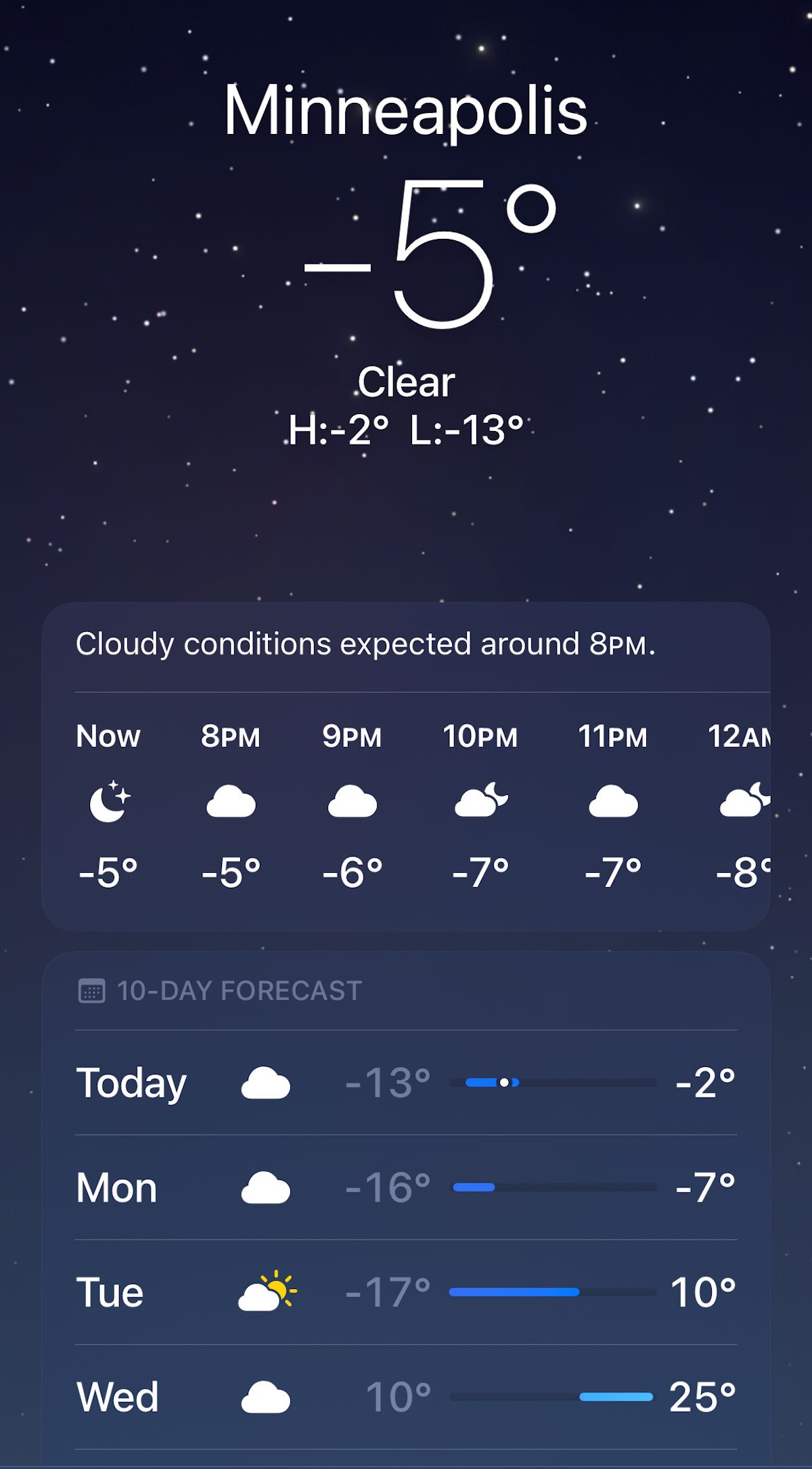The width and height of the screenshot is (812, 1469).
Task: View Tue forecast details
Action: pos(406,1292)
